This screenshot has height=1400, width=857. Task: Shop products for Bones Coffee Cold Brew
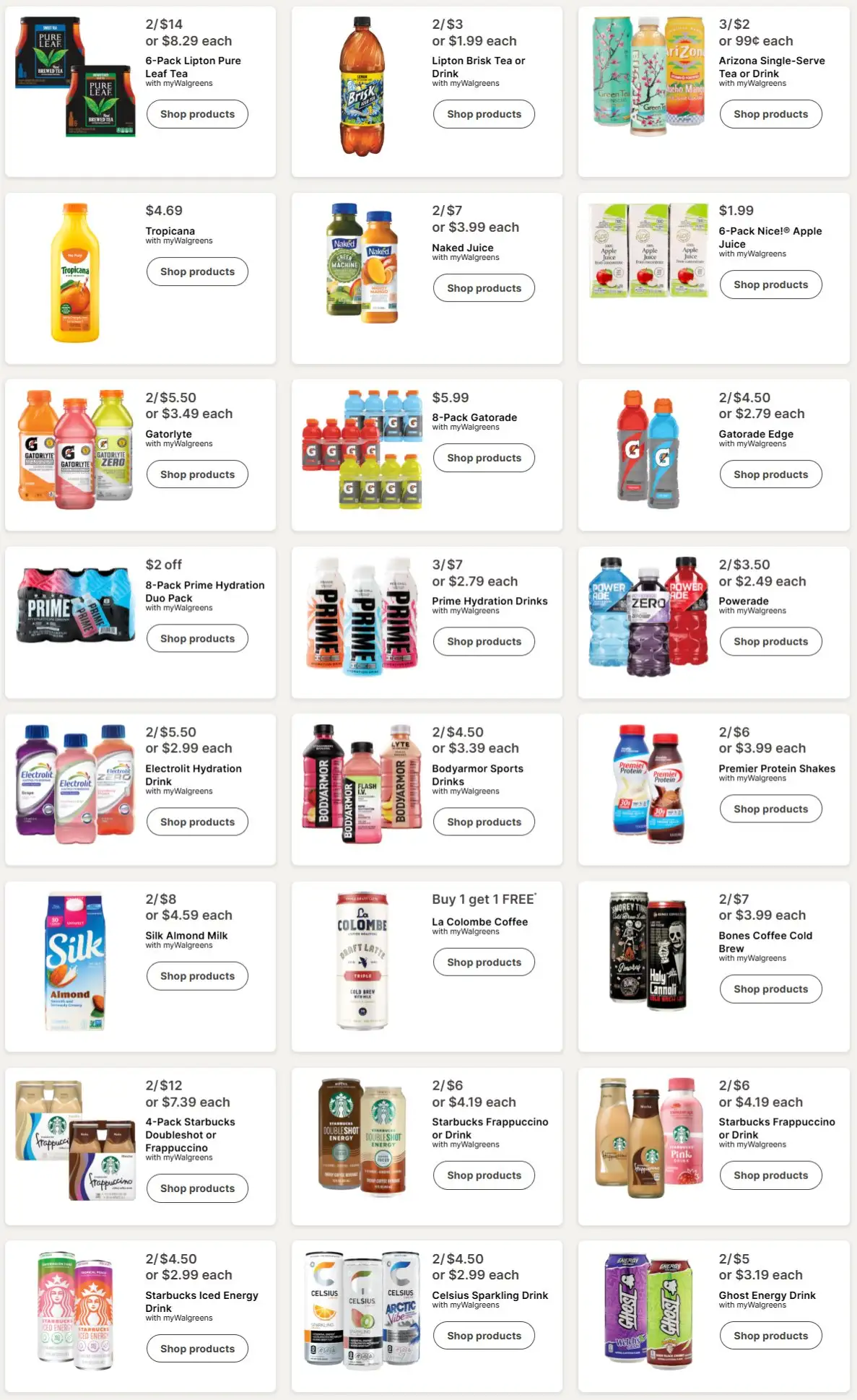pyautogui.click(x=770, y=989)
